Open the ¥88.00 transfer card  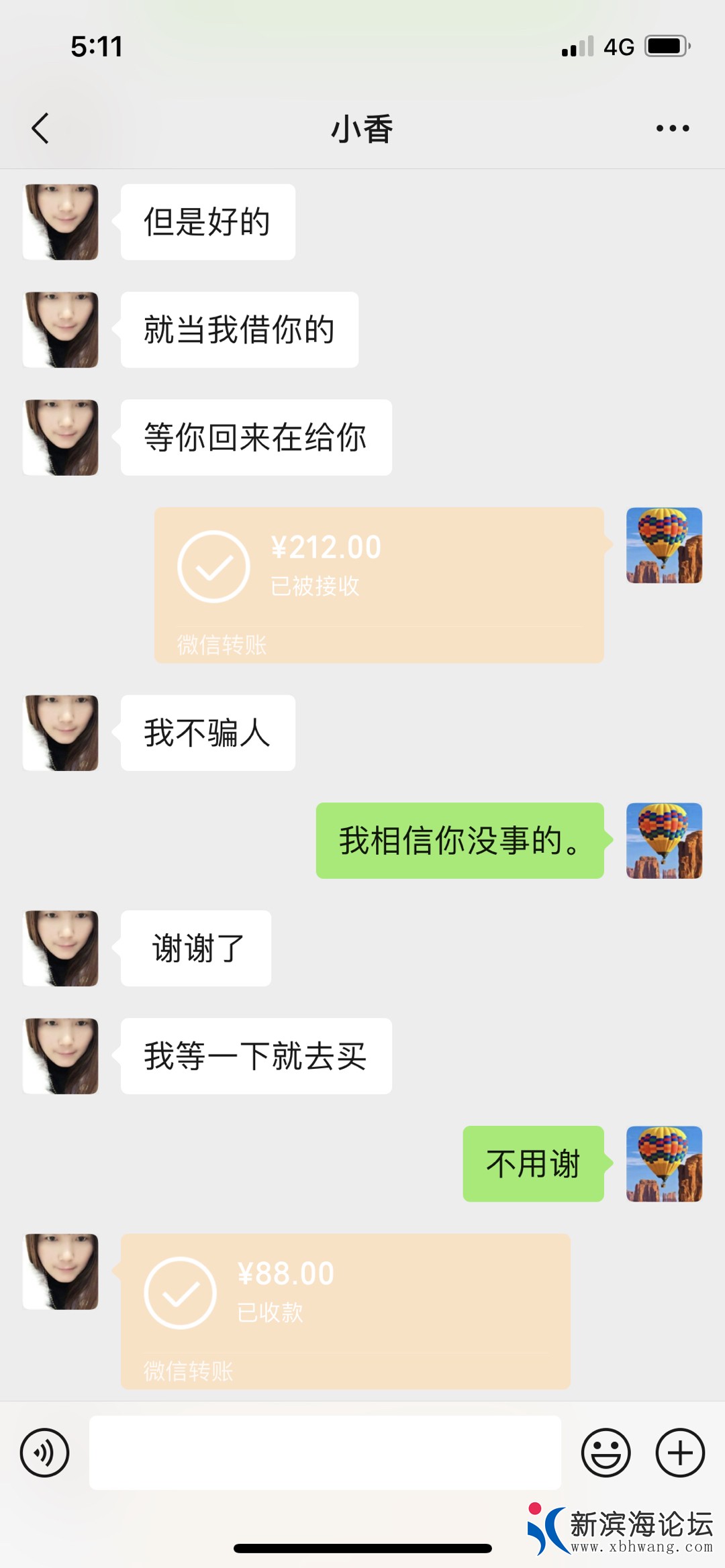[x=345, y=1310]
